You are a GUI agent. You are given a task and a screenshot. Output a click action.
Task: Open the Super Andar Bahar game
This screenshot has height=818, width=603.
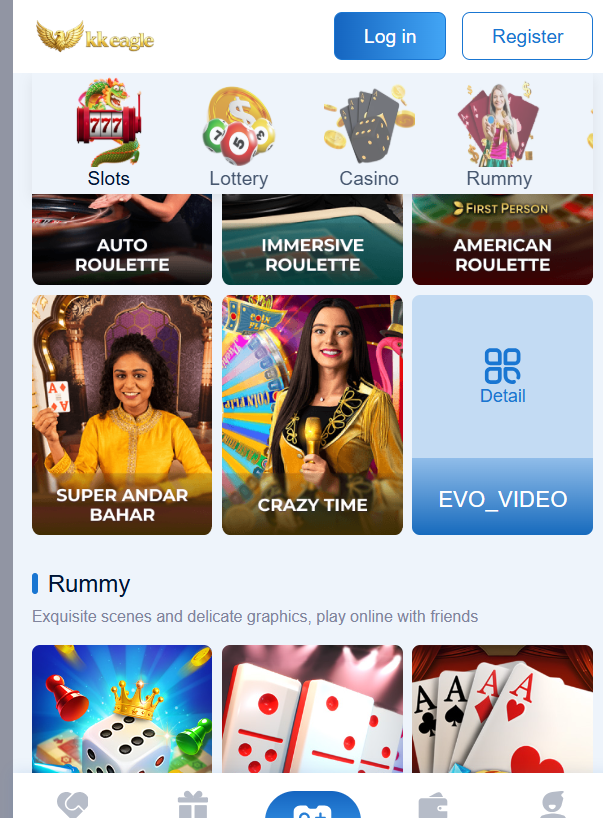(122, 414)
